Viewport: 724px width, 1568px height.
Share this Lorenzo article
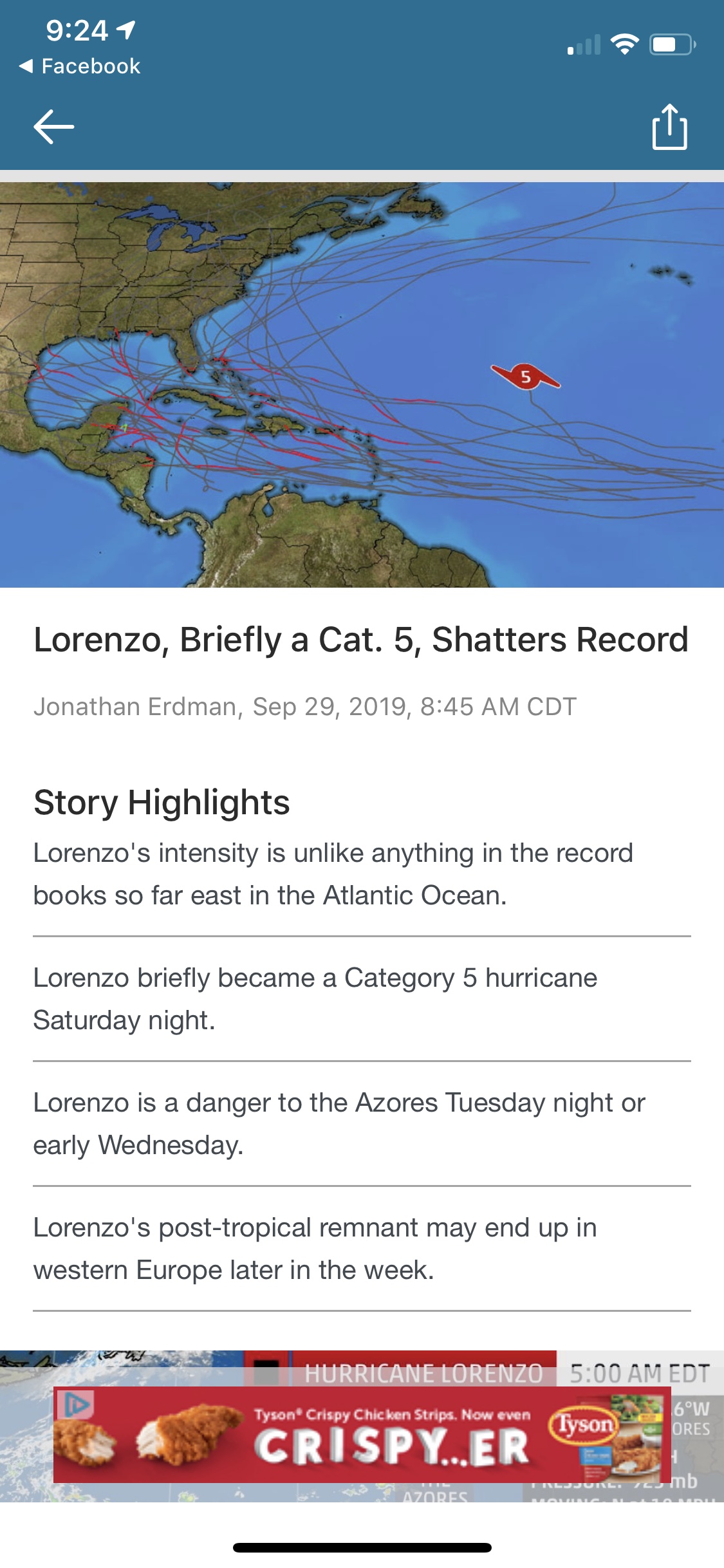(669, 127)
